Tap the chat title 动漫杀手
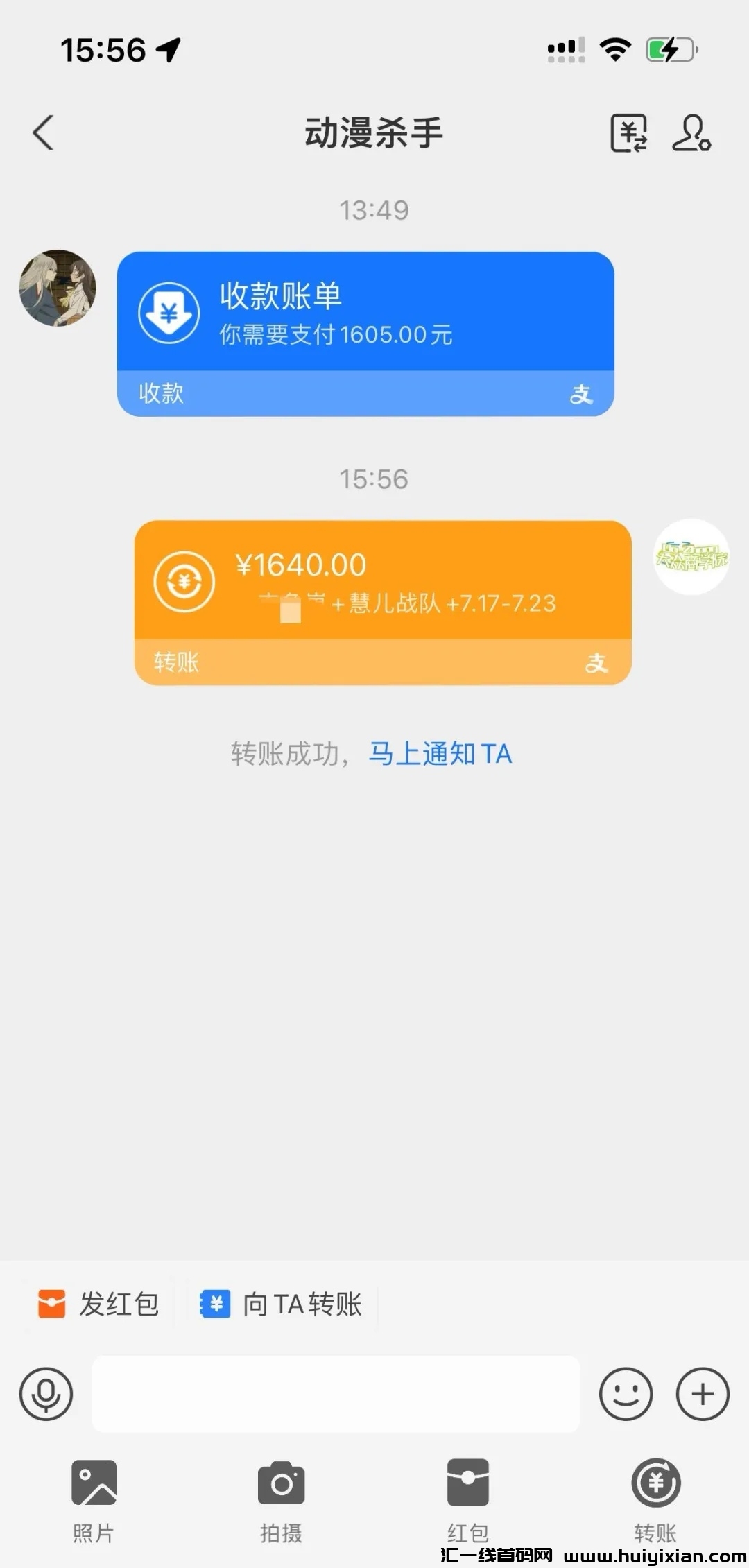This screenshot has height=1568, width=749. [374, 132]
